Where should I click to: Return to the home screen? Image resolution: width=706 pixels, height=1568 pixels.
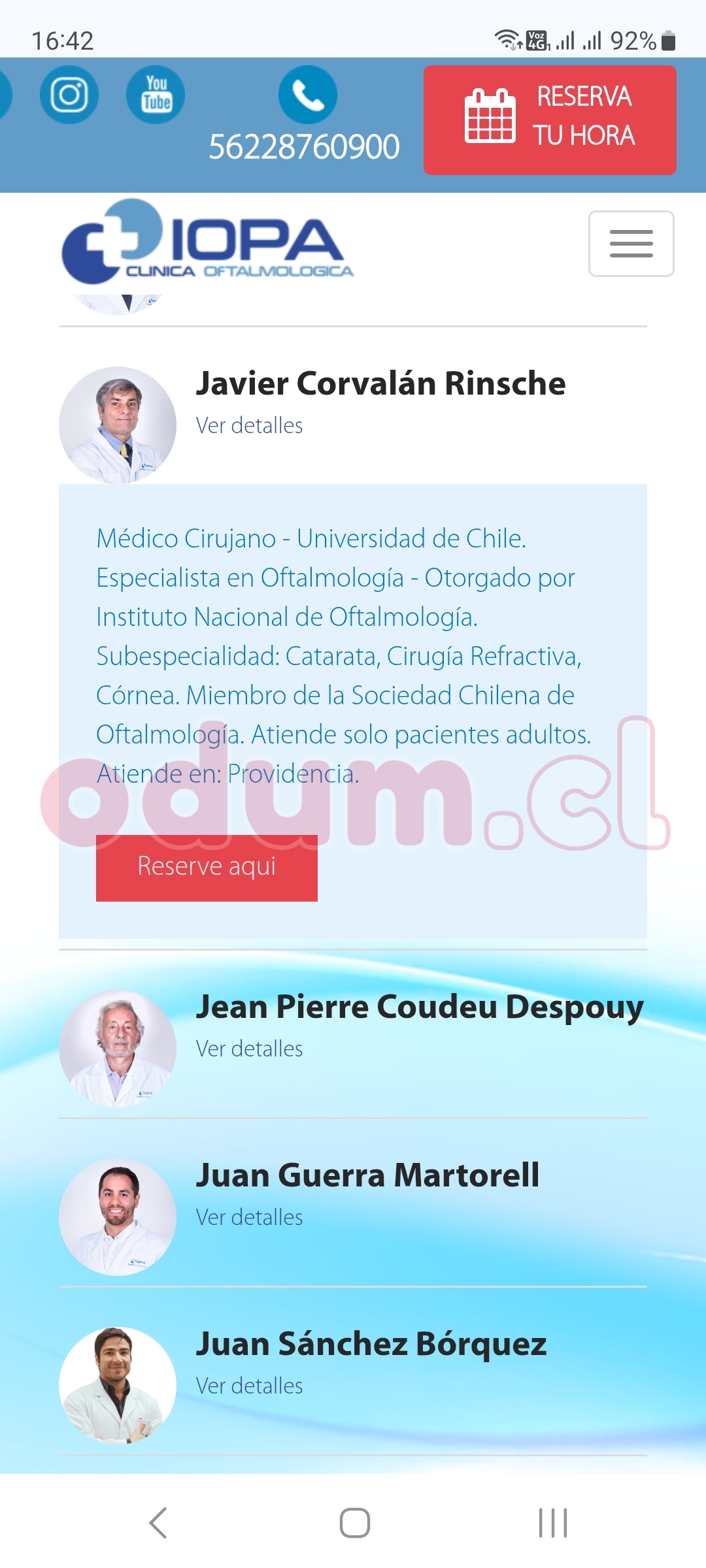click(x=354, y=1523)
